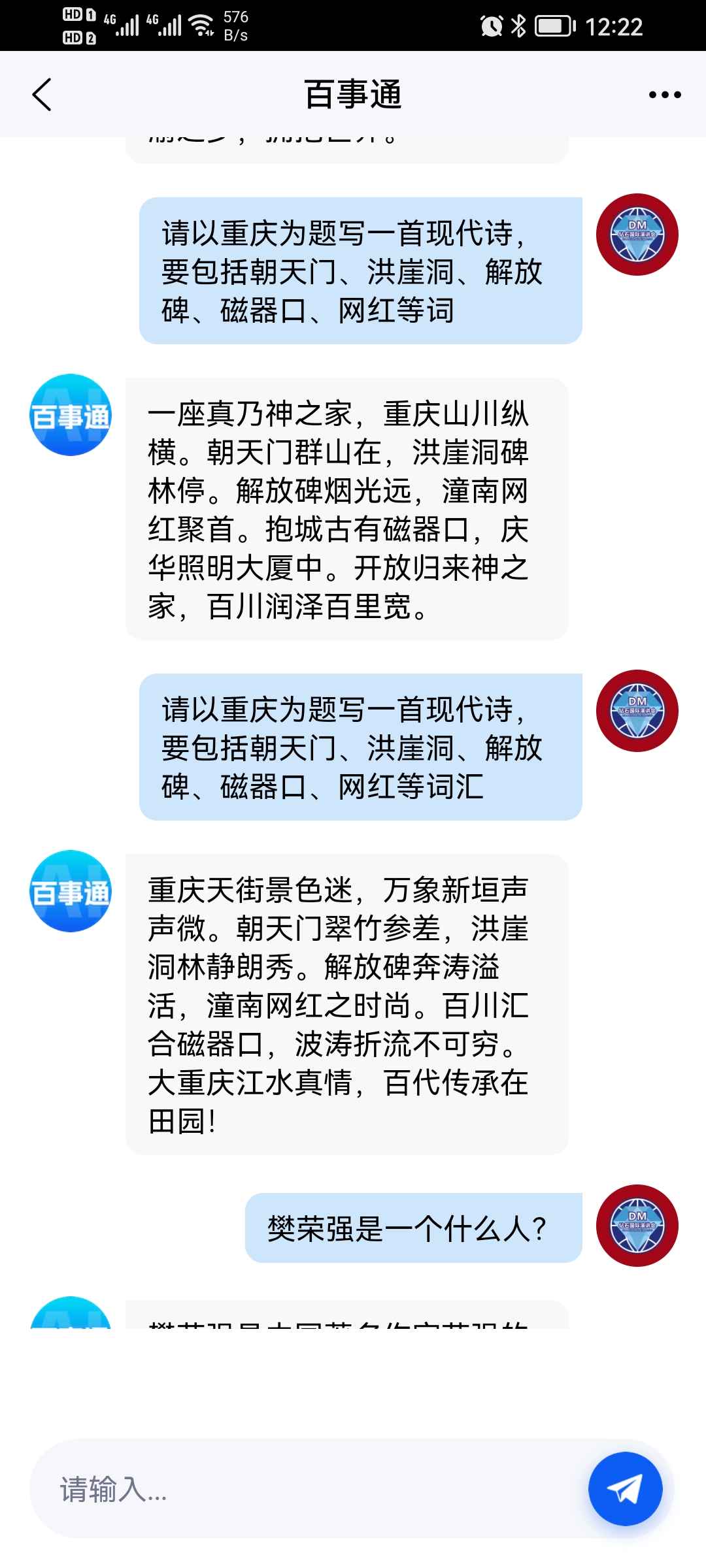Tap the second 百事通 avatar in the conversation
706x1568 pixels.
point(70,890)
